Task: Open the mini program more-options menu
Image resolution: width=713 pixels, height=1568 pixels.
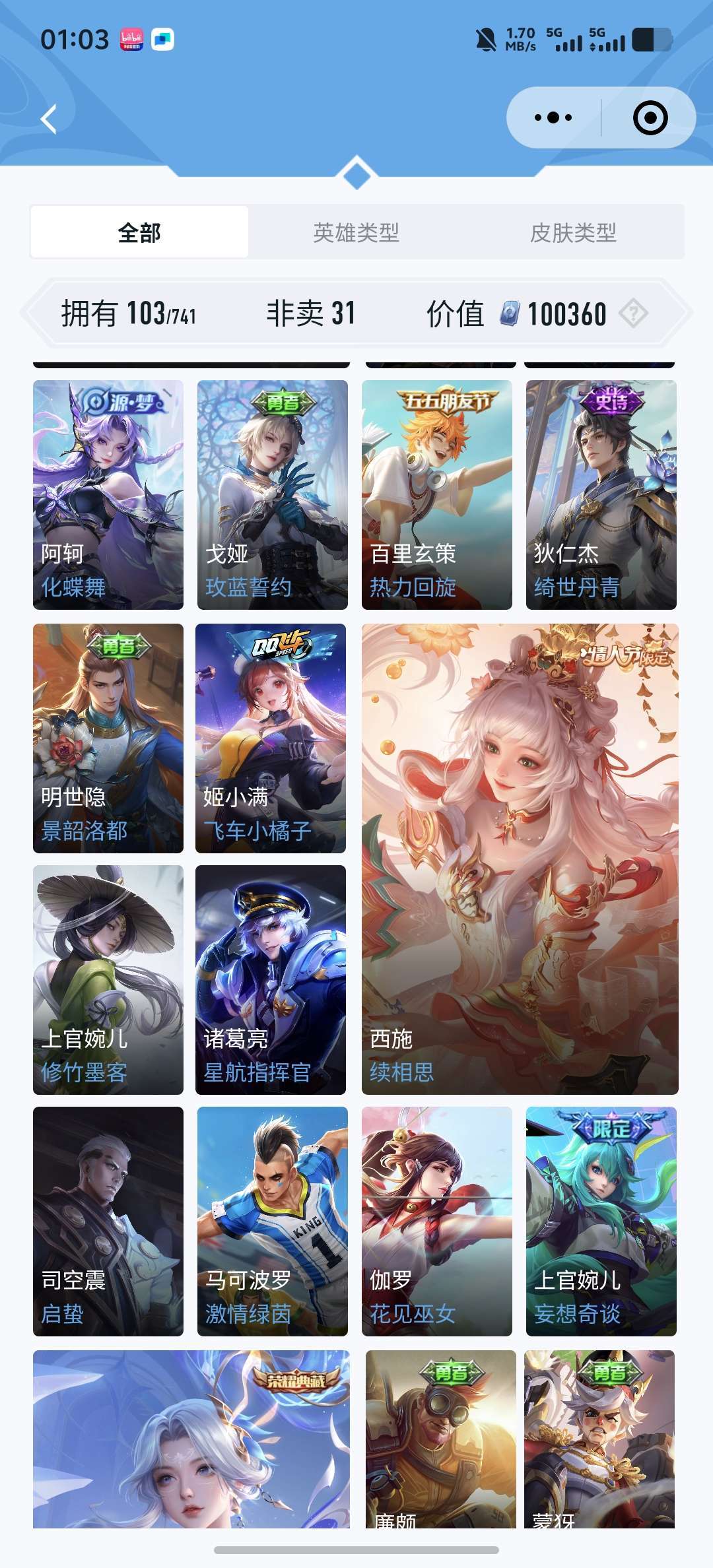Action: (553, 118)
